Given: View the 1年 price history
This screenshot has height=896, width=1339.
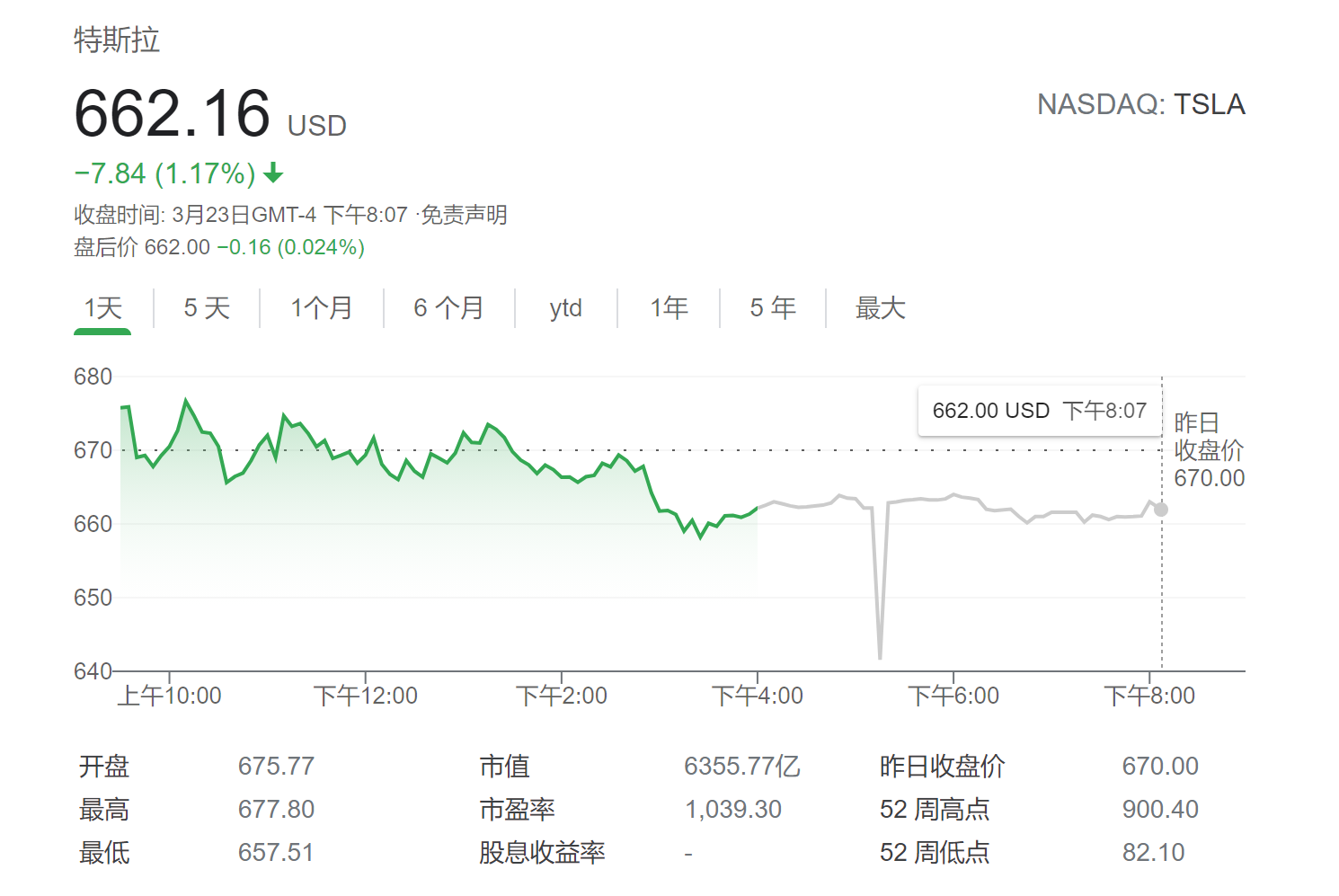Looking at the screenshot, I should 669,308.
